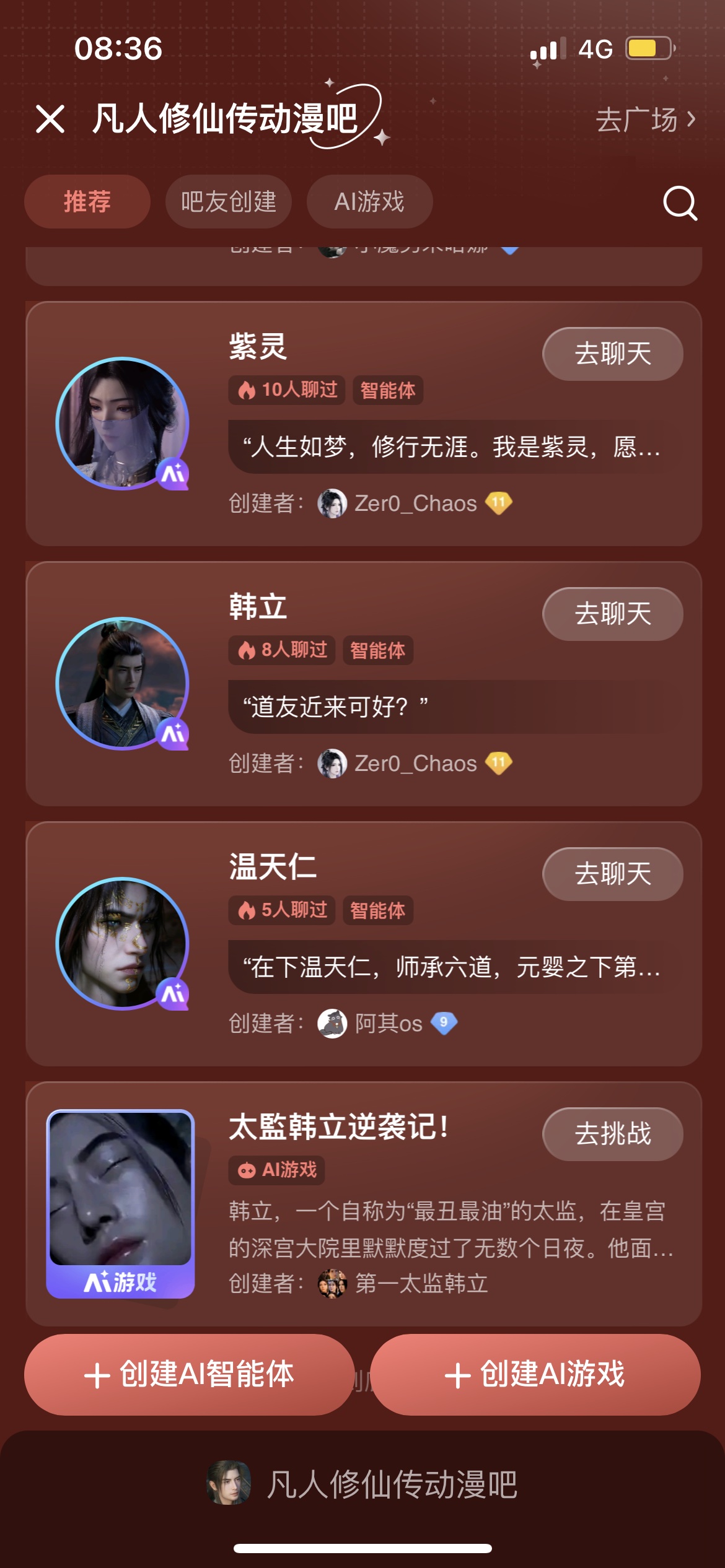725x1568 pixels.
Task: Create a new AI agent with 创建AI智能体
Action: click(189, 1374)
